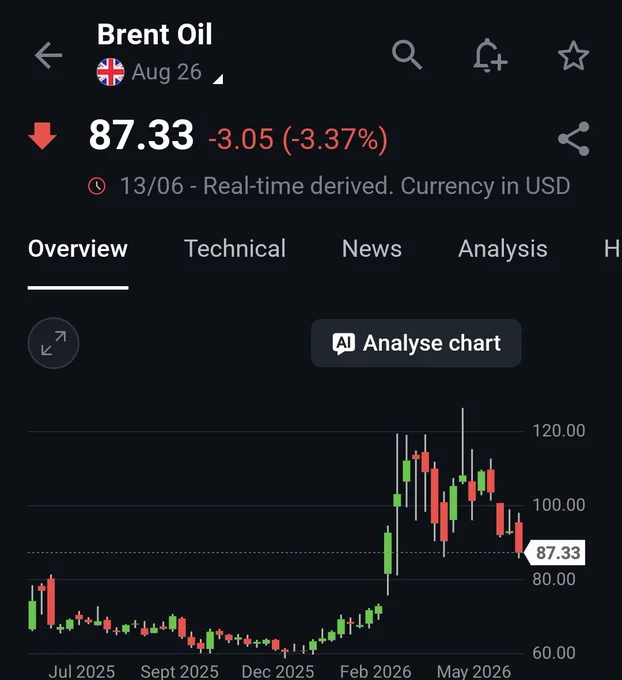This screenshot has width=622, height=680.
Task: Open the Aug 26 contract dropdown
Action: (x=160, y=72)
